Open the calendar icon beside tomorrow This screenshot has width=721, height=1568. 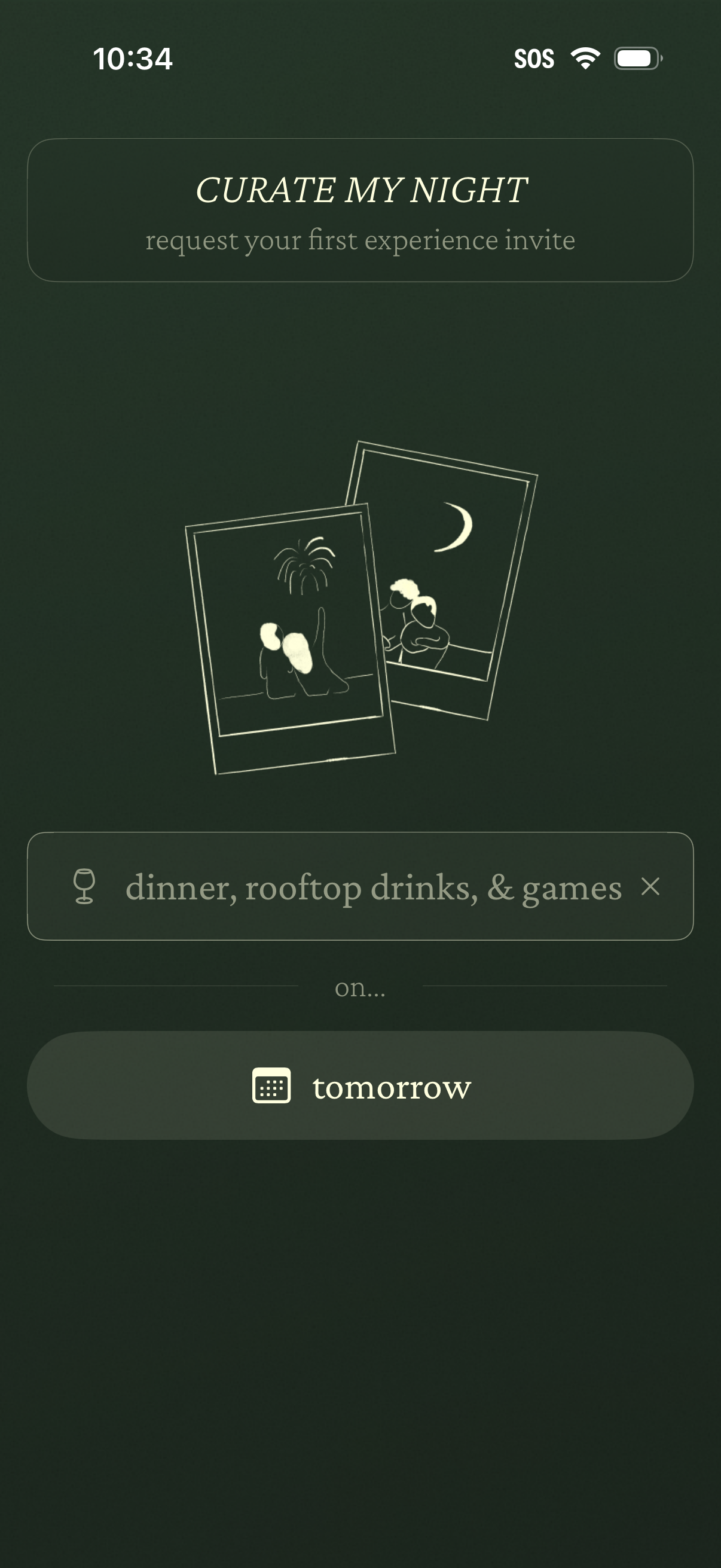272,1087
